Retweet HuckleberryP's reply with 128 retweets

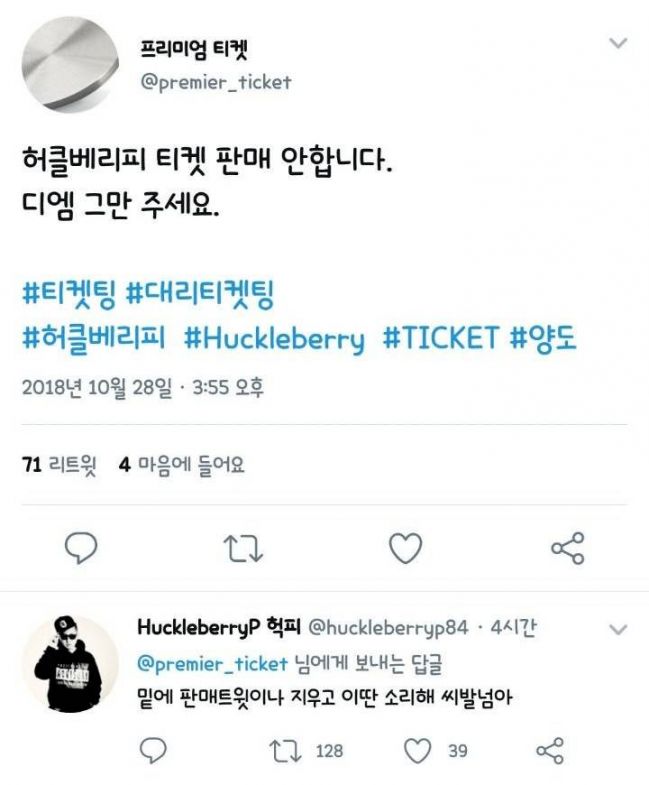[287, 750]
